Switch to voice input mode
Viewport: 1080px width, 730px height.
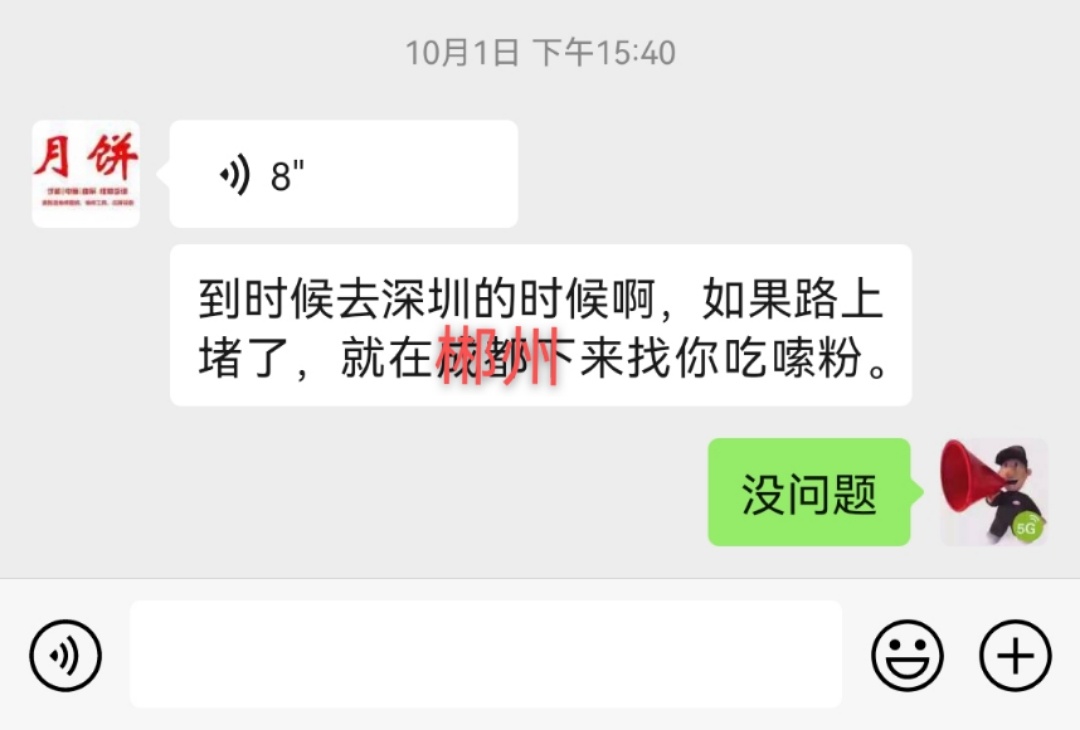(x=66, y=656)
